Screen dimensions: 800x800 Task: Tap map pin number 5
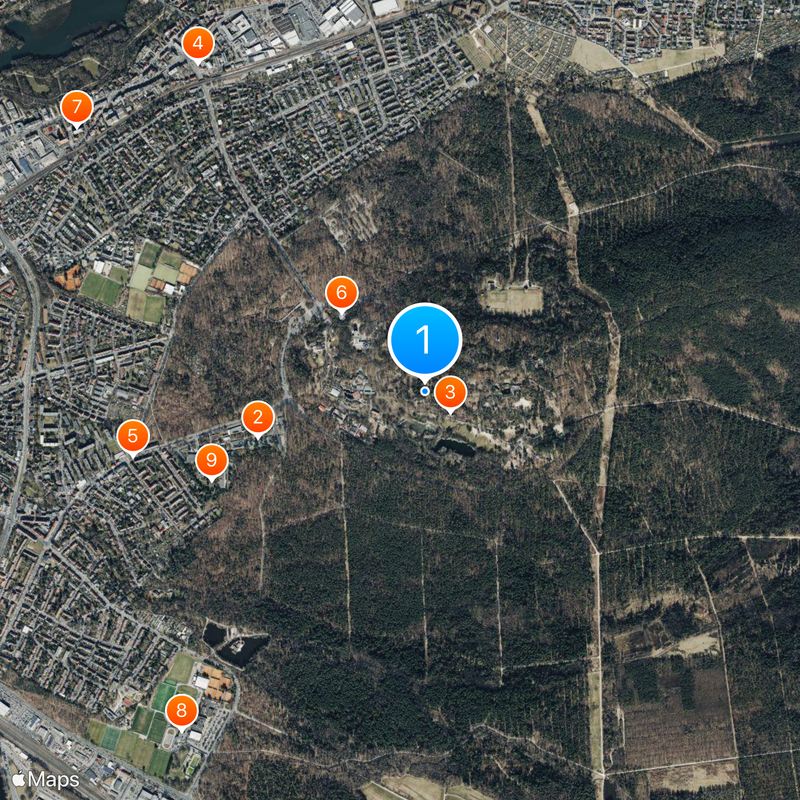tap(133, 436)
